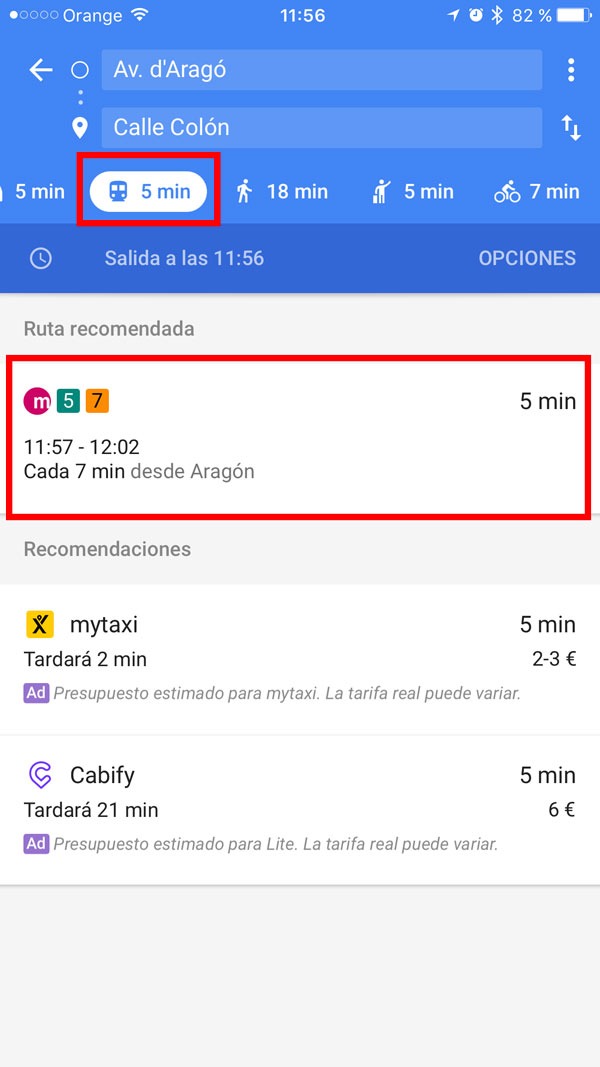Open the recommended metro route 11:57 - 12:02

[299, 436]
